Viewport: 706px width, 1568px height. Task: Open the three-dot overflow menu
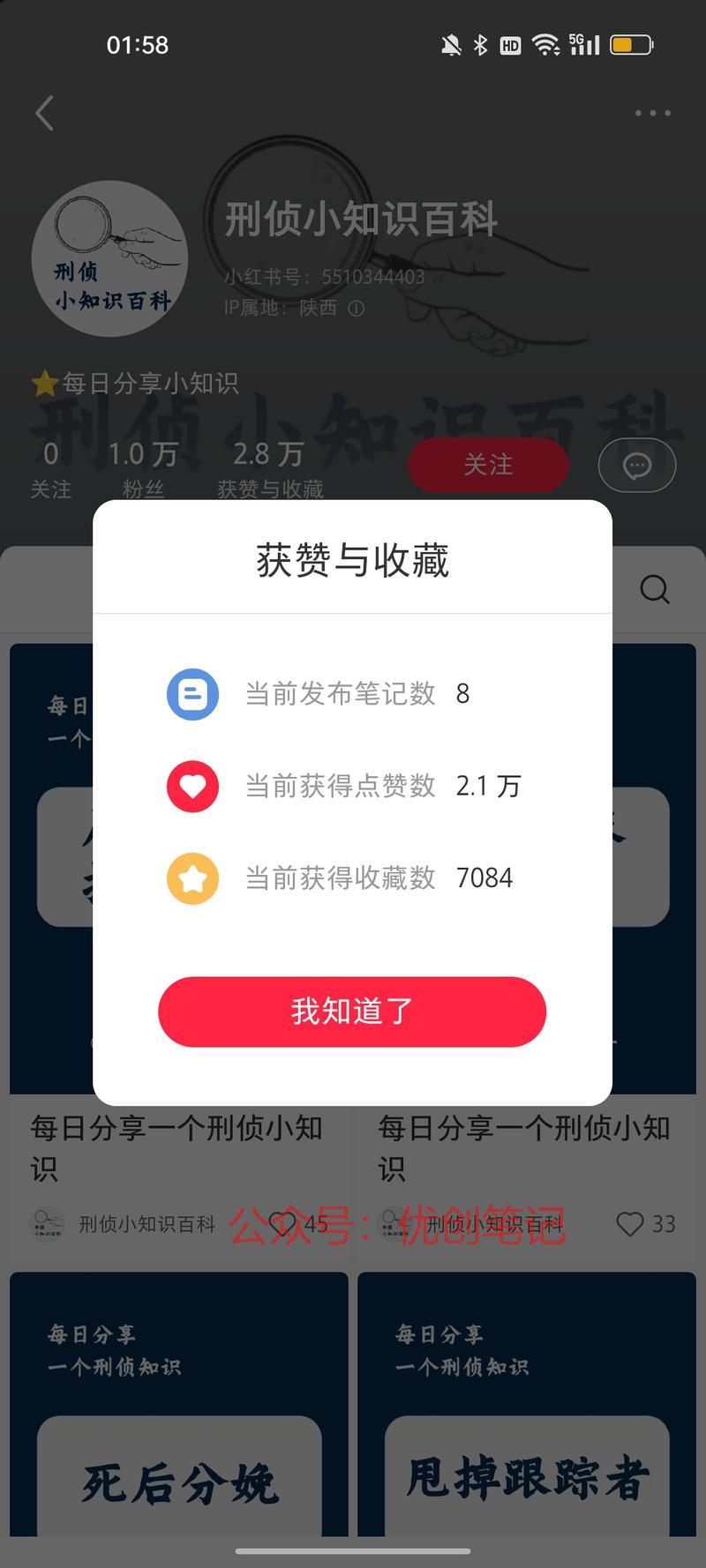653,113
